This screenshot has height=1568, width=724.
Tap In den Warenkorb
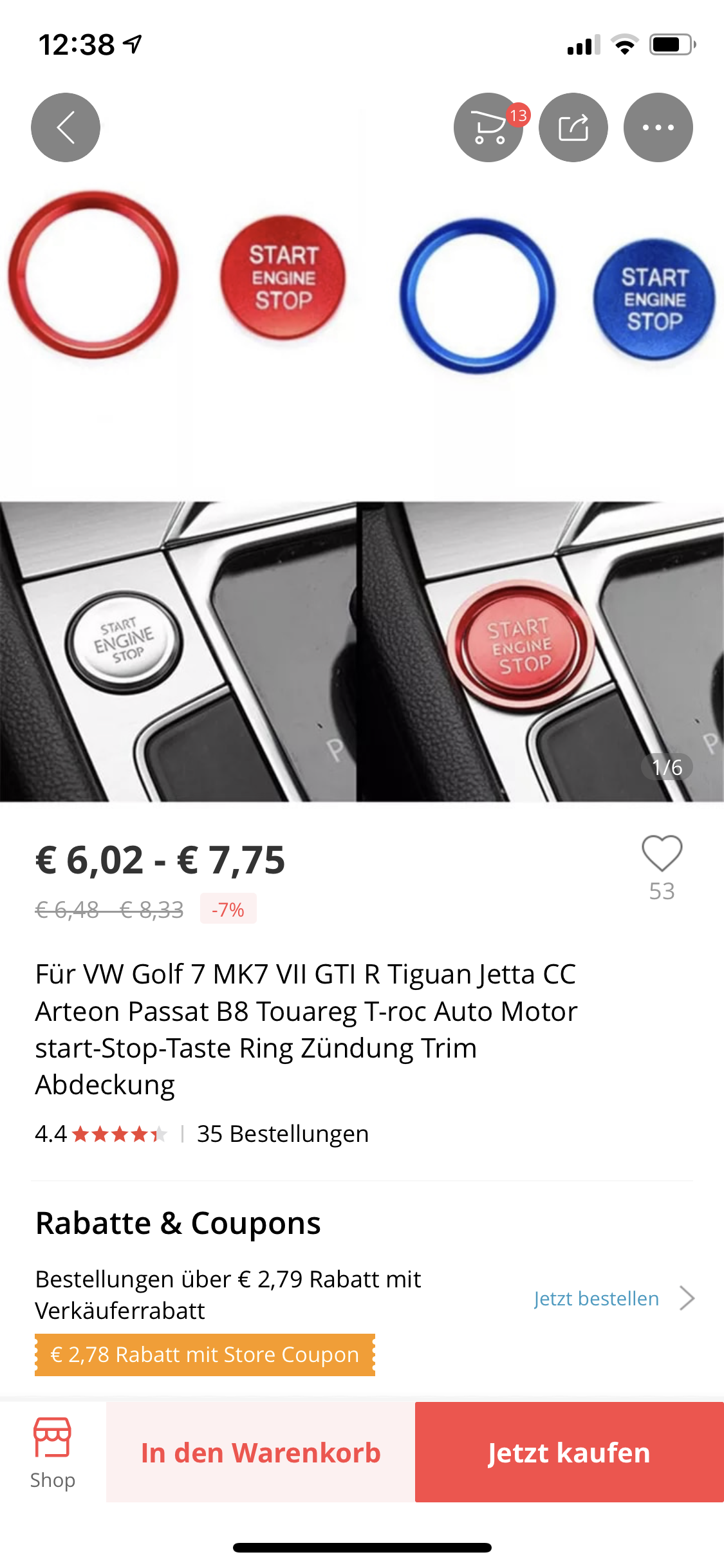[261, 1452]
